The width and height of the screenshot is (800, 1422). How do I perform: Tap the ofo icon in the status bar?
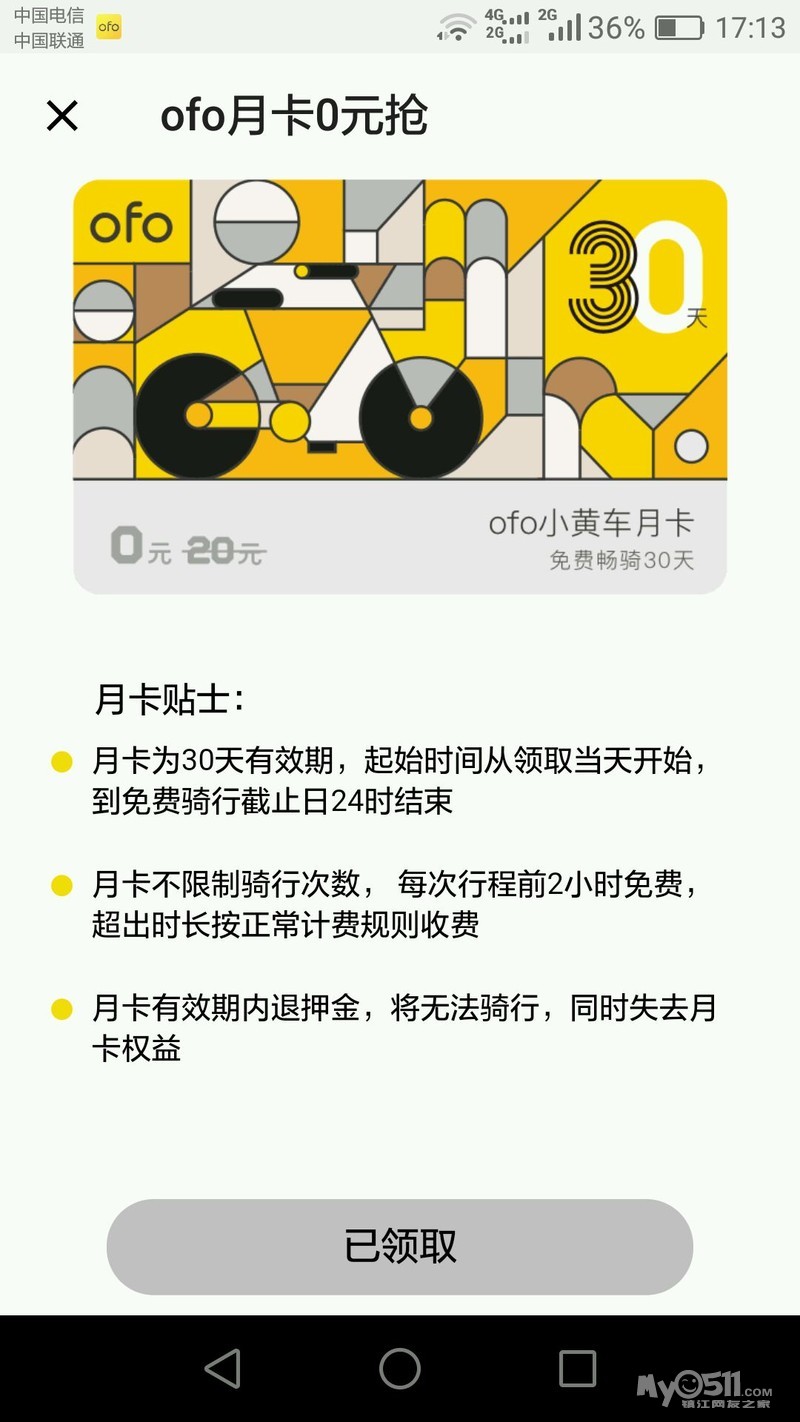coord(108,27)
